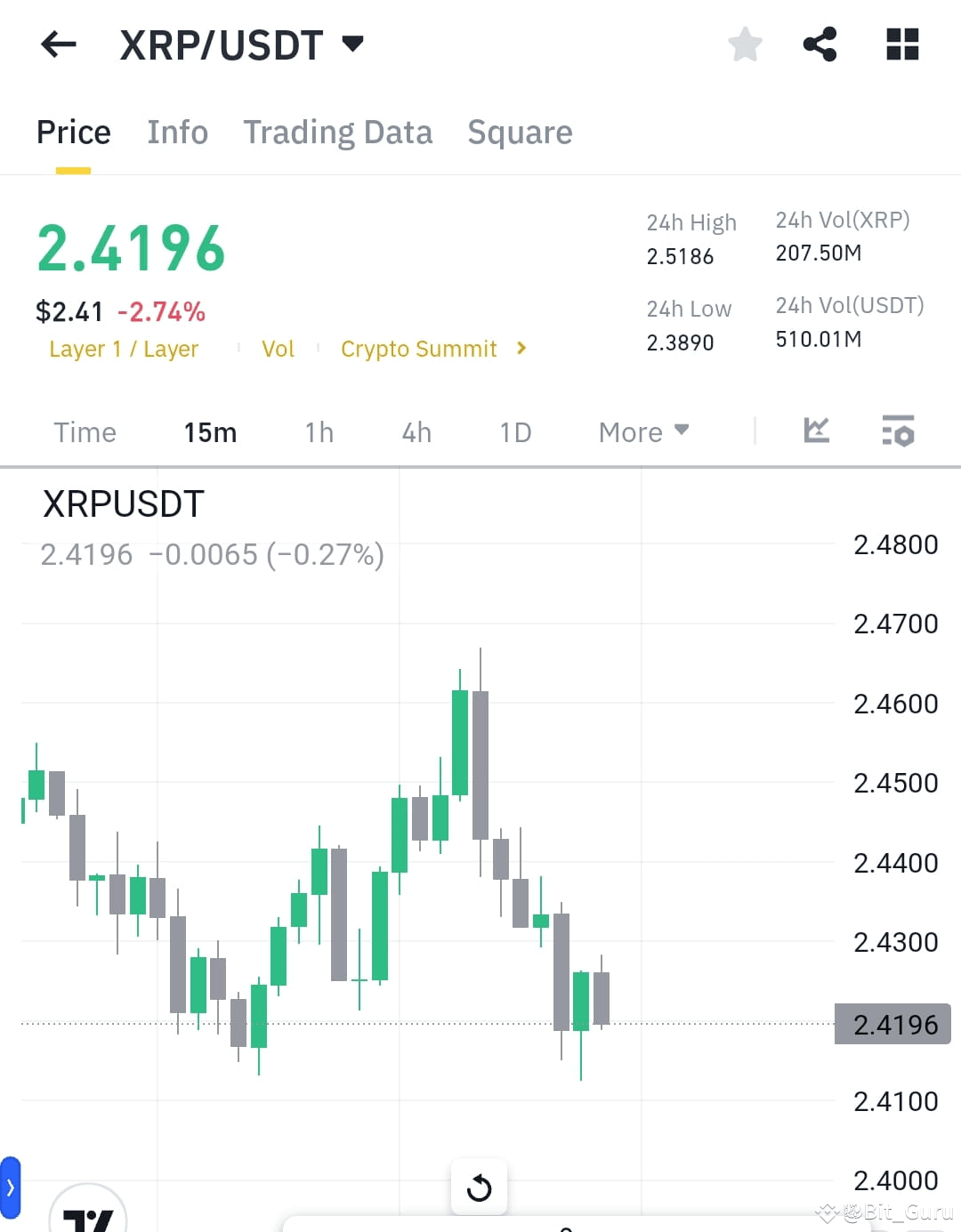Select the 1h timeframe option
The image size is (961, 1232).
pyautogui.click(x=318, y=431)
